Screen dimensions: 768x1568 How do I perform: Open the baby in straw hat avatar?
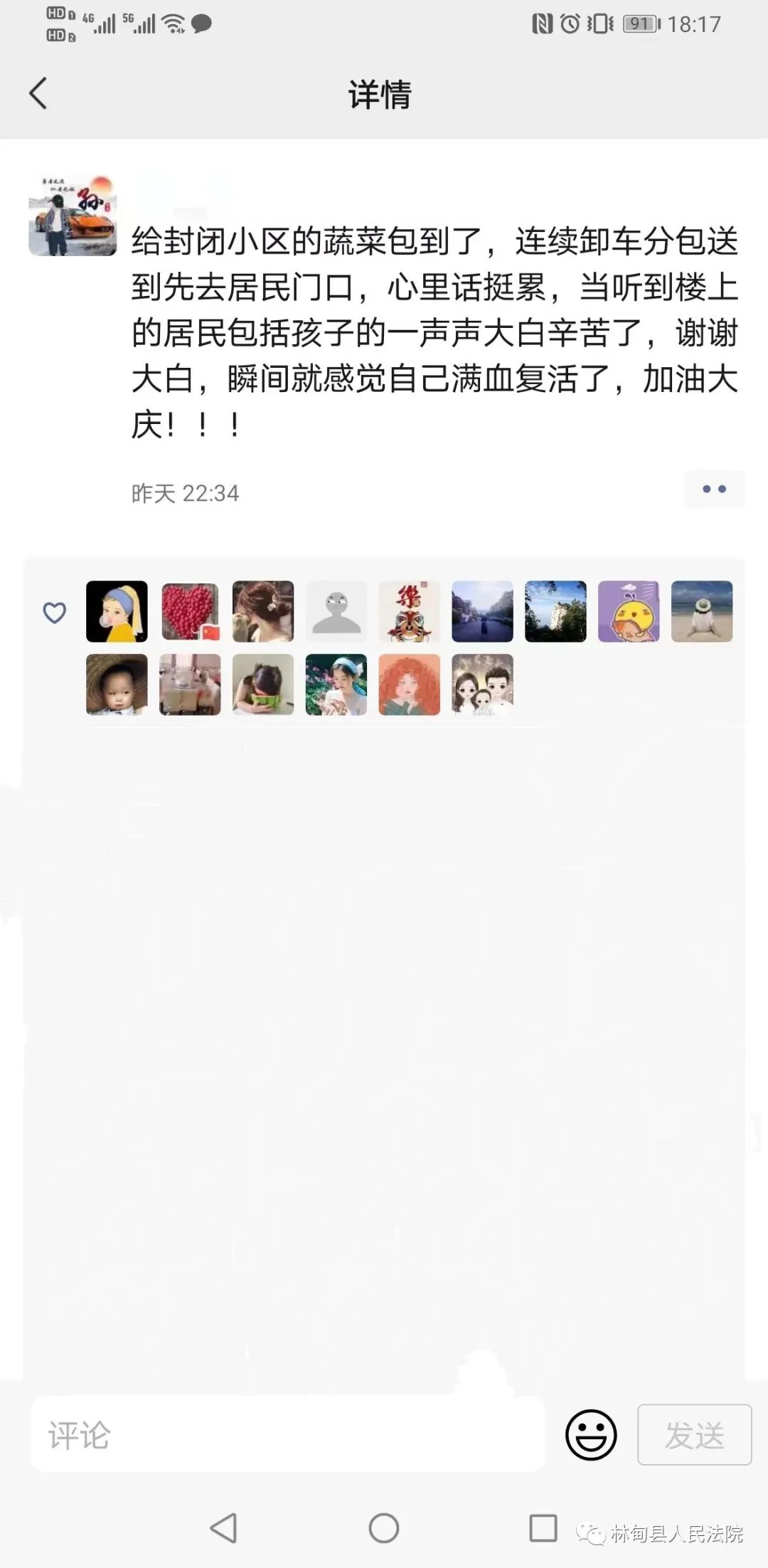tap(117, 684)
